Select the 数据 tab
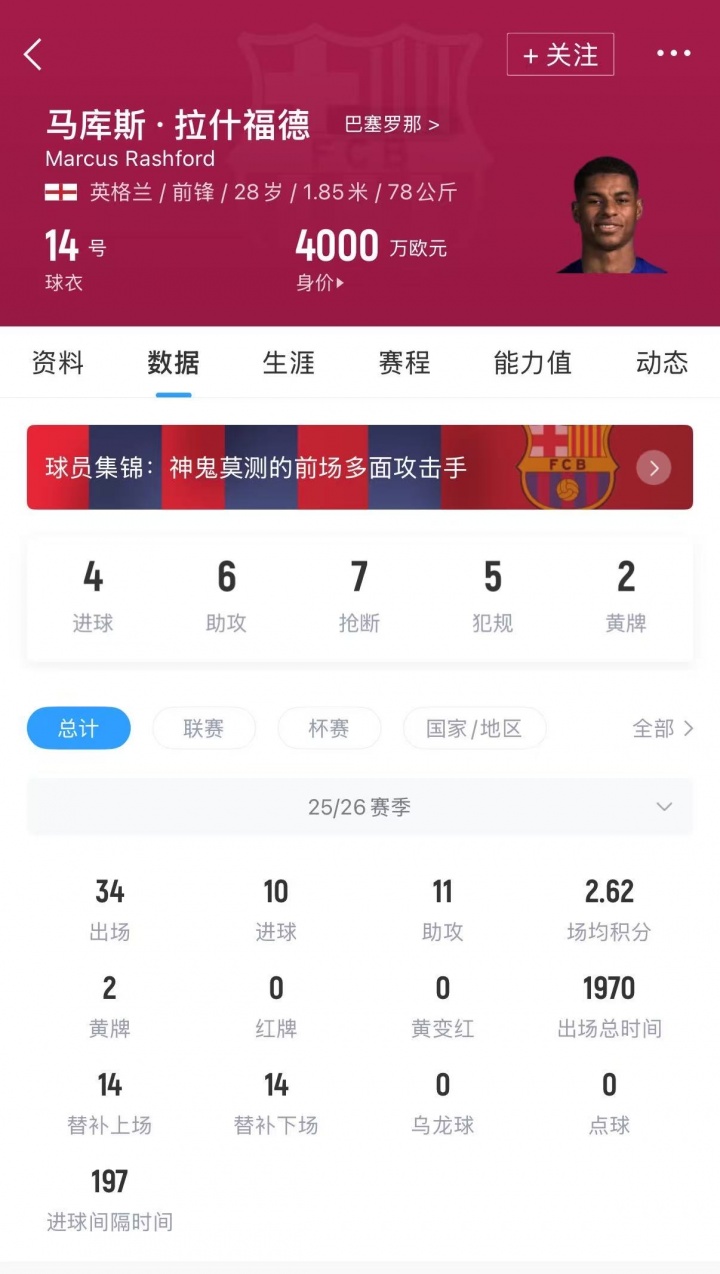The height and width of the screenshot is (1274, 720). point(173,362)
